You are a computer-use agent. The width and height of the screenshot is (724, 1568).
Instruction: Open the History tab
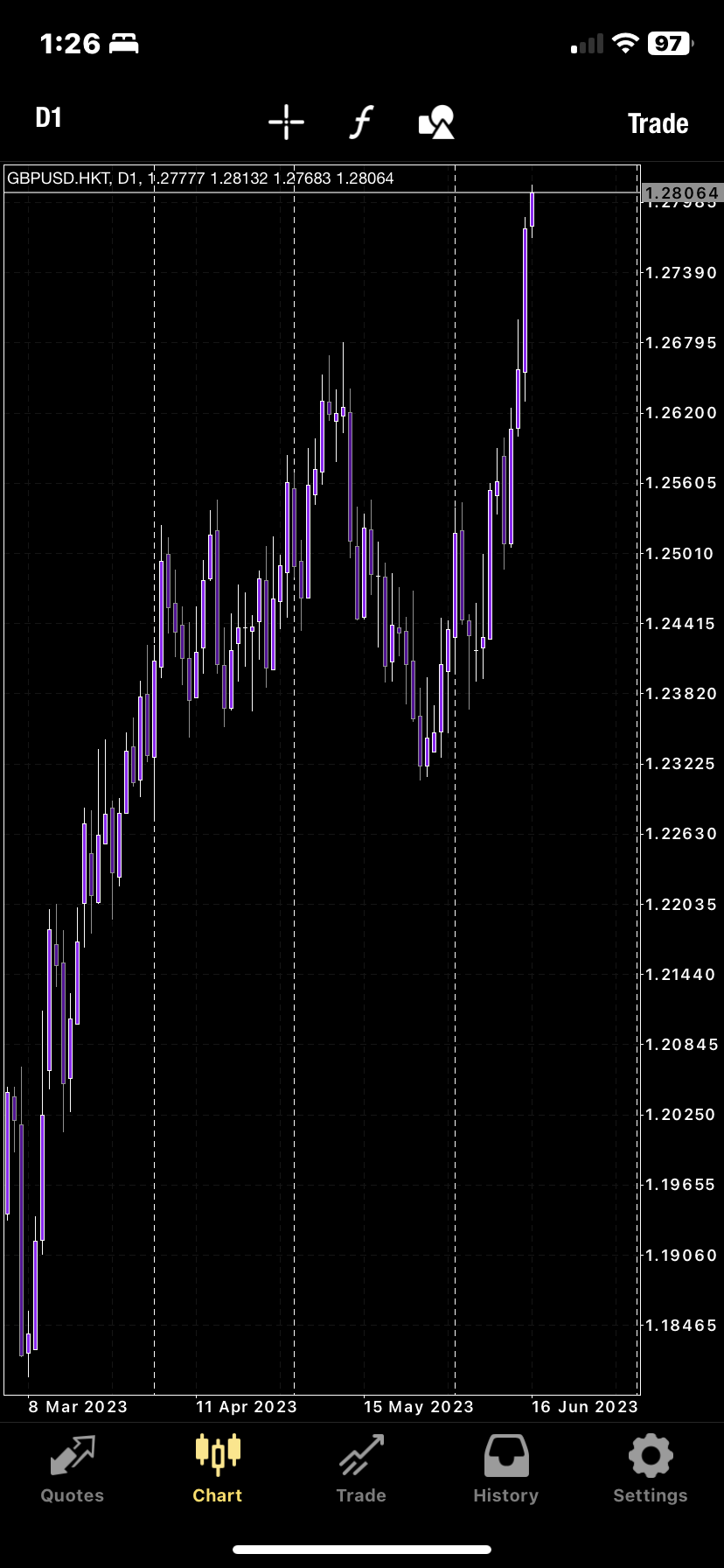505,1470
